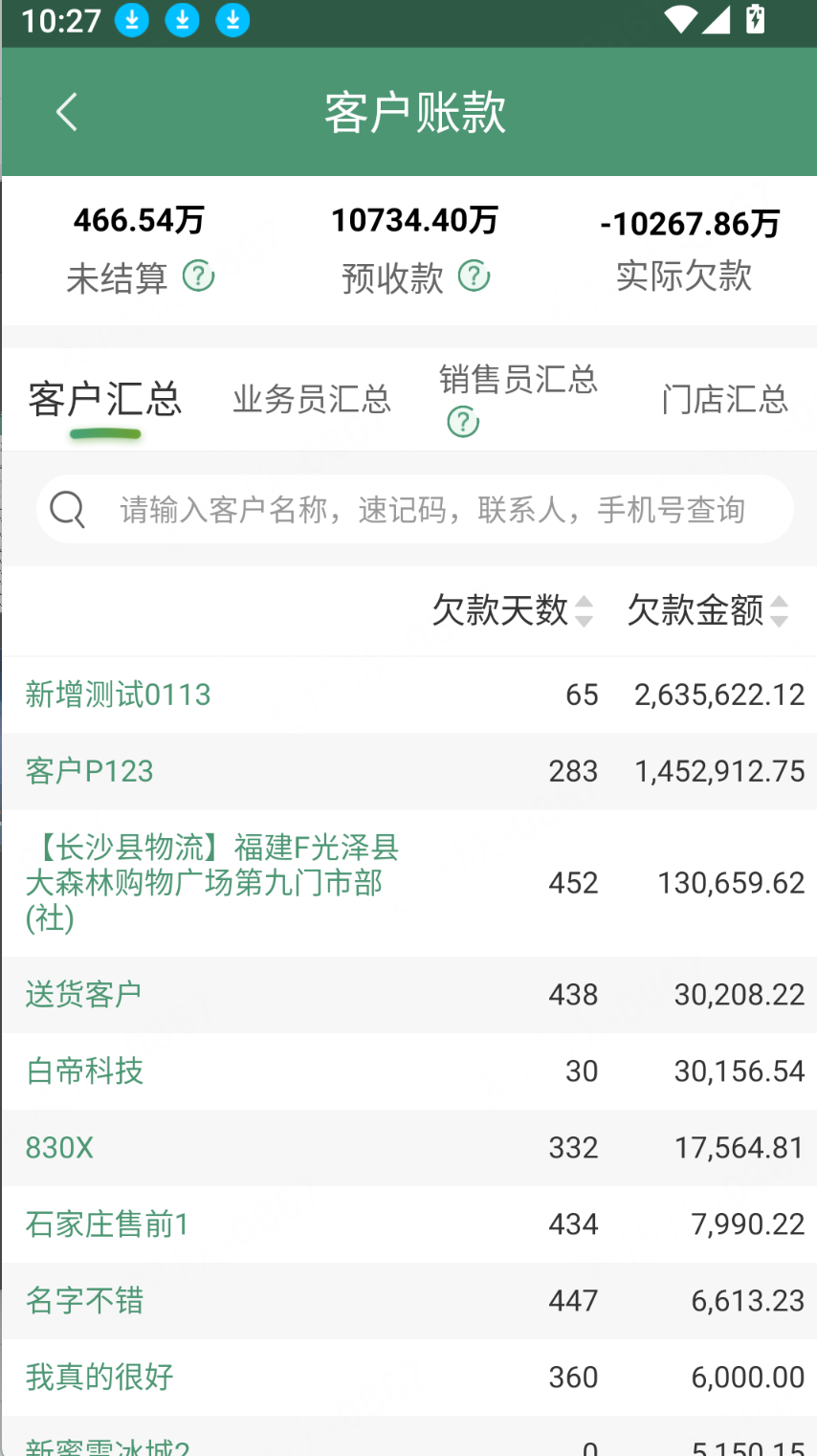Open customer 新增测试0113 details
This screenshot has width=817, height=1456.
(x=118, y=695)
